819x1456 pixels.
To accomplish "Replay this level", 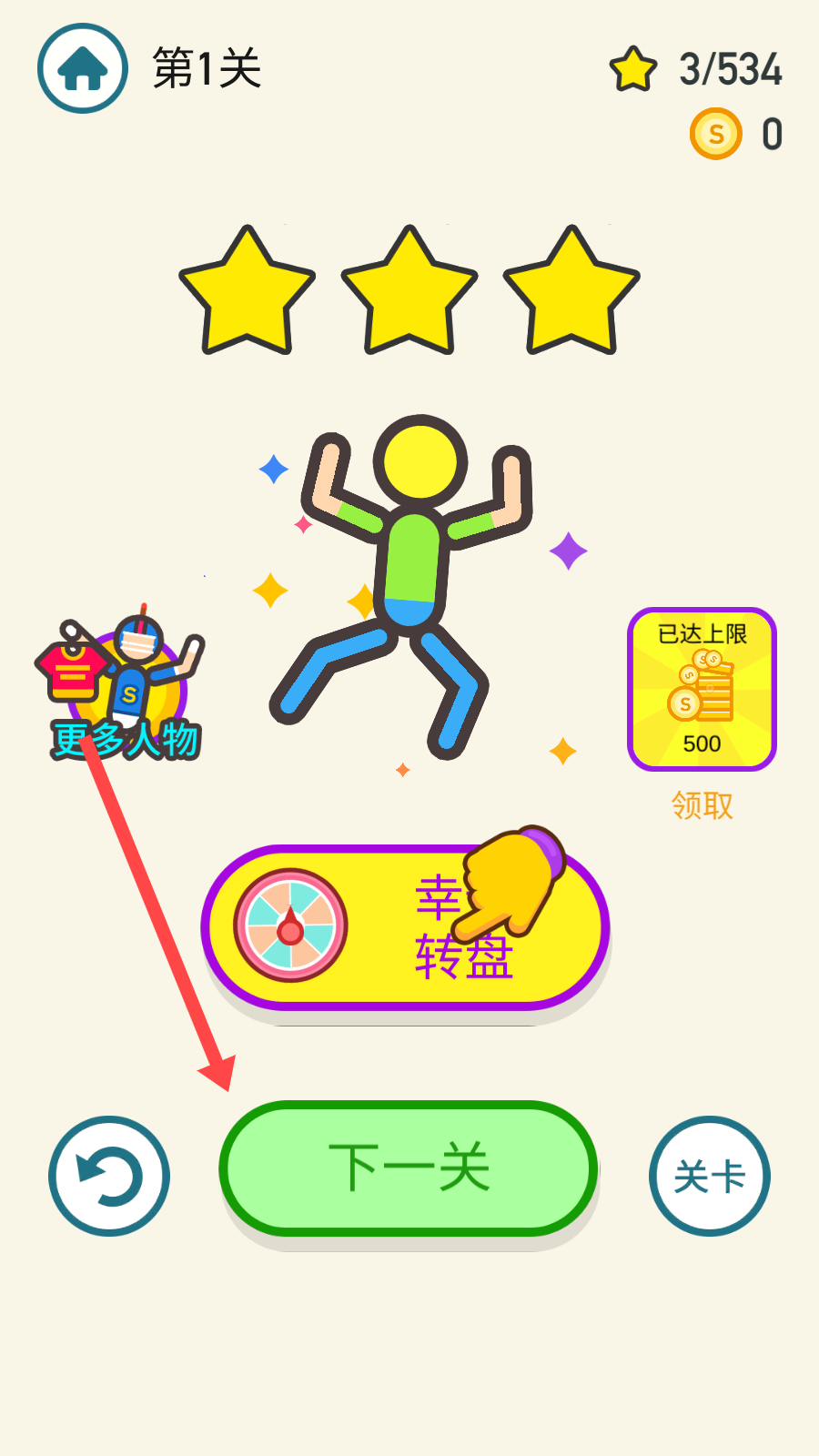I will click(x=109, y=1176).
